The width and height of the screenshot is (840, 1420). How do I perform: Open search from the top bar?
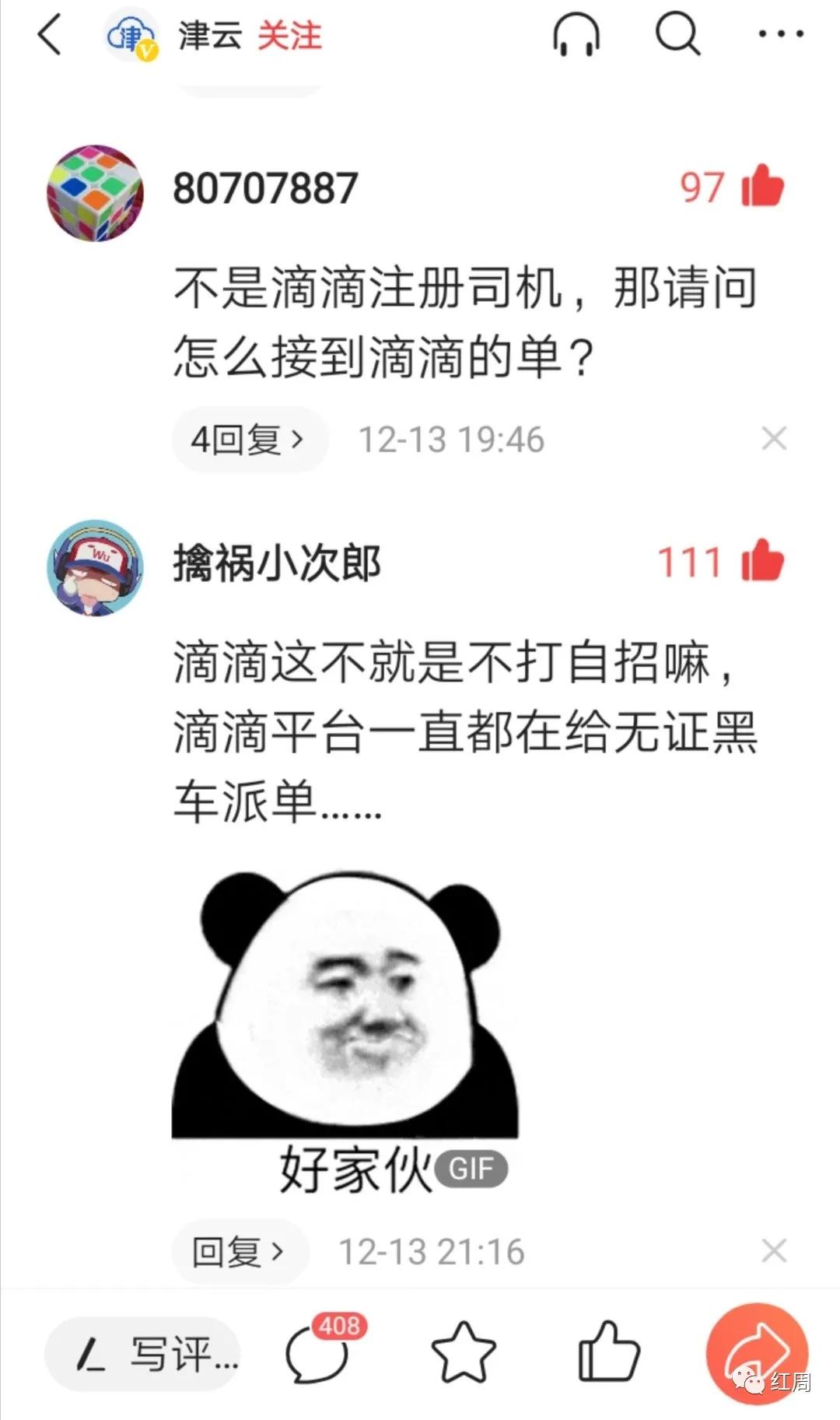[676, 35]
